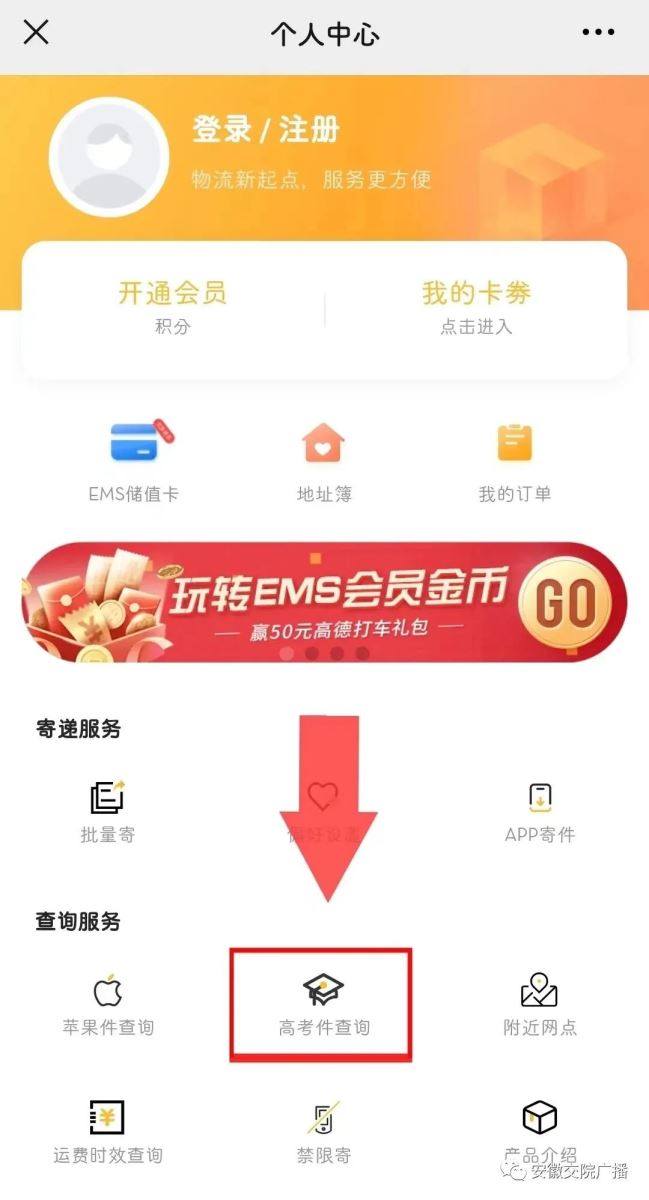Close the 个人中心 page
The width and height of the screenshot is (649, 1200).
[x=36, y=33]
